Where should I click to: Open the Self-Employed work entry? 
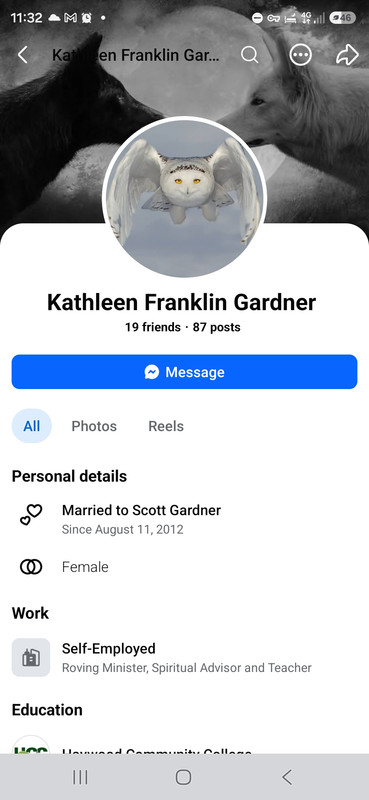click(x=184, y=657)
